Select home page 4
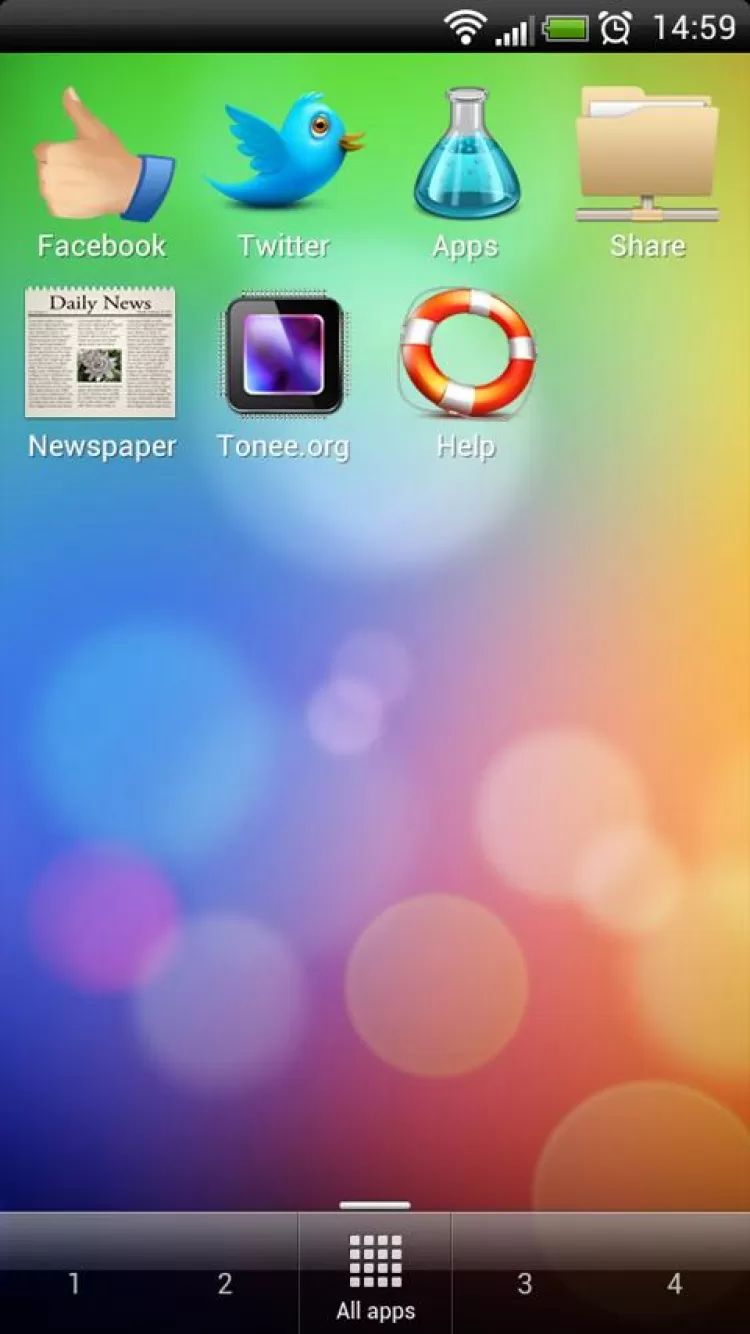Viewport: 750px width, 1334px height. [x=675, y=1283]
